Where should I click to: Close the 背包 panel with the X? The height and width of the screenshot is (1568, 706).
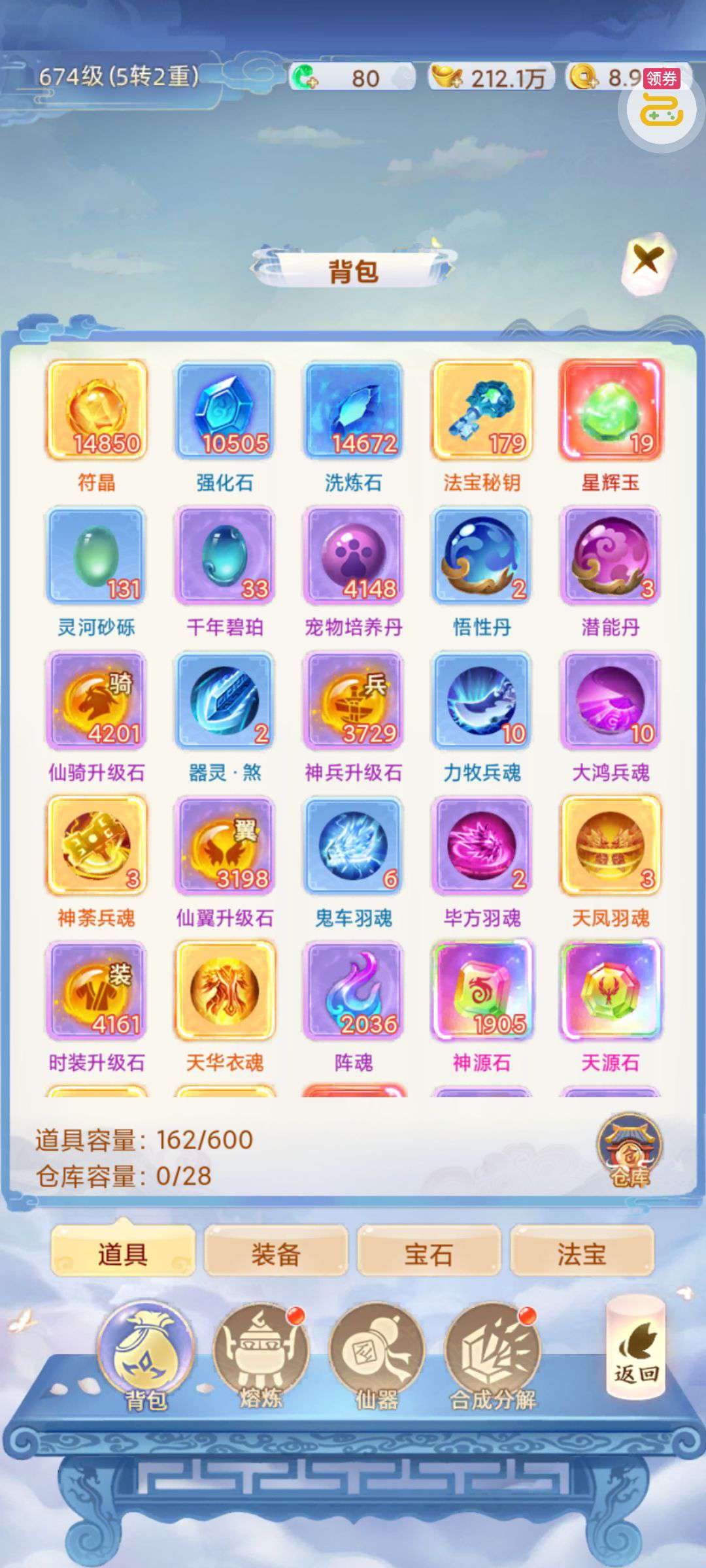point(647,263)
